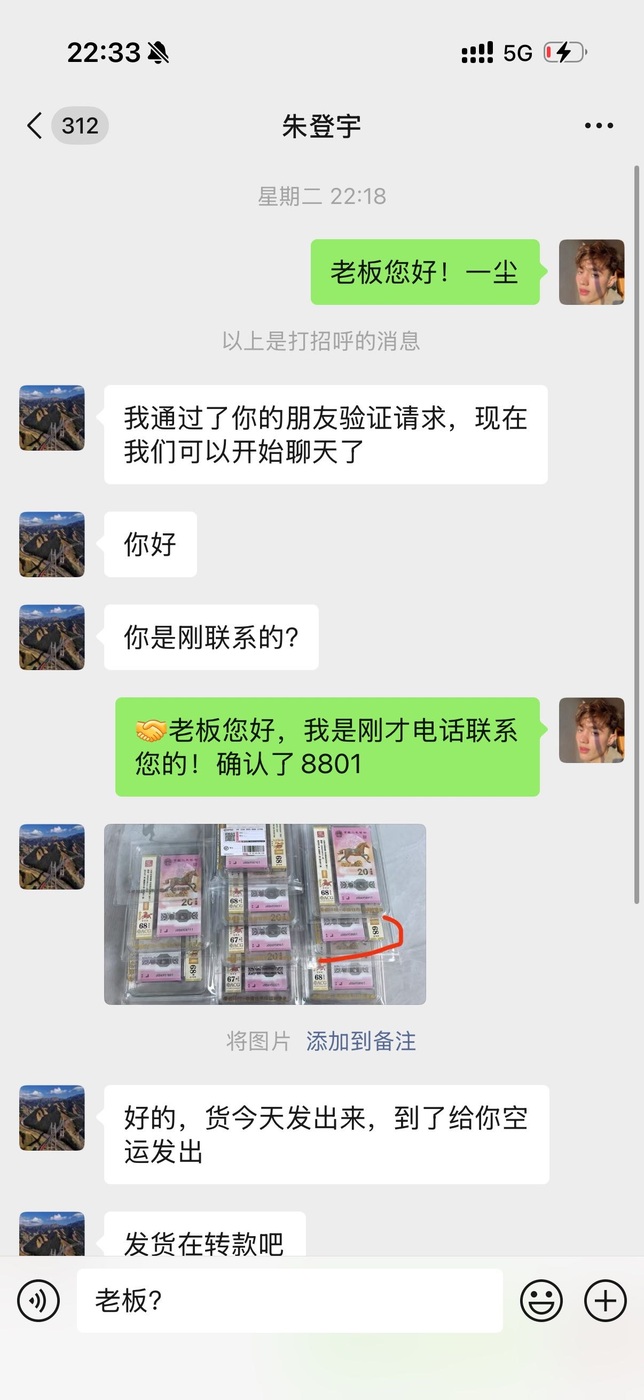View the banknote photo in full screen
The width and height of the screenshot is (644, 1400).
point(265,914)
